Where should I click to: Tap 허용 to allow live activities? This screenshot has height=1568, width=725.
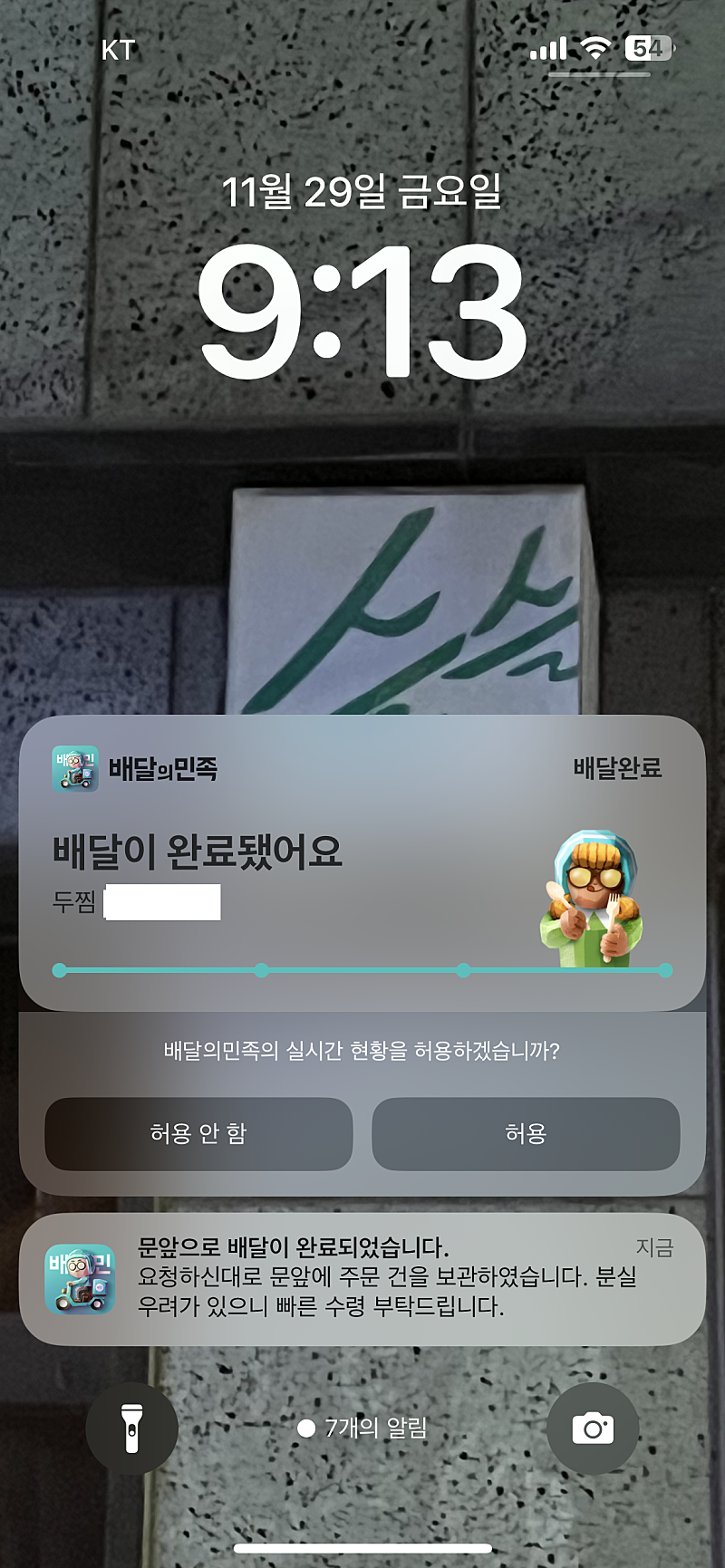click(526, 1133)
